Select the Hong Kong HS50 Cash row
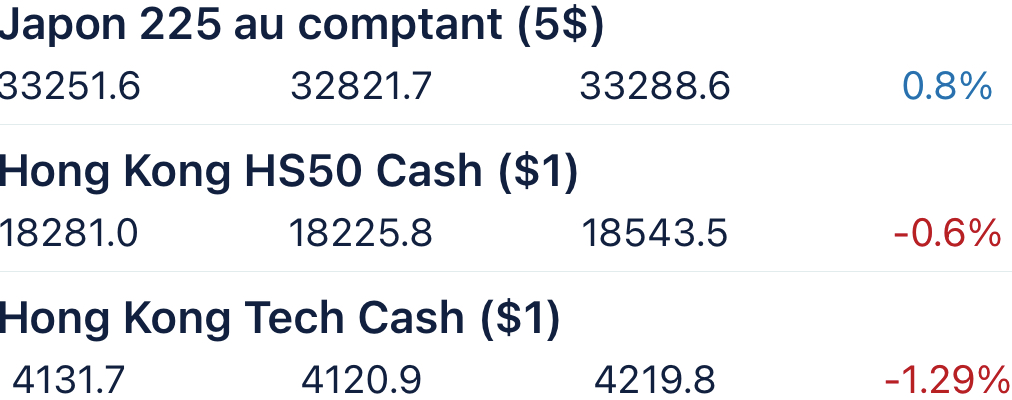The image size is (1012, 400). click(x=288, y=174)
